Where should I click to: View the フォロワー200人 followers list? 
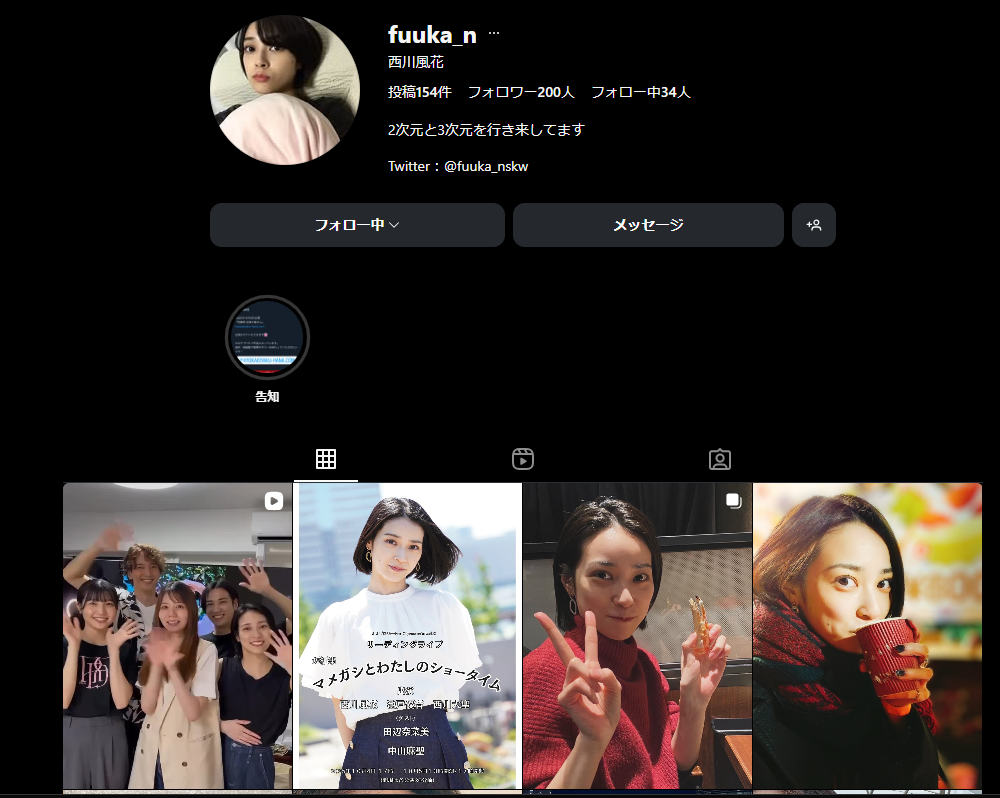(521, 92)
